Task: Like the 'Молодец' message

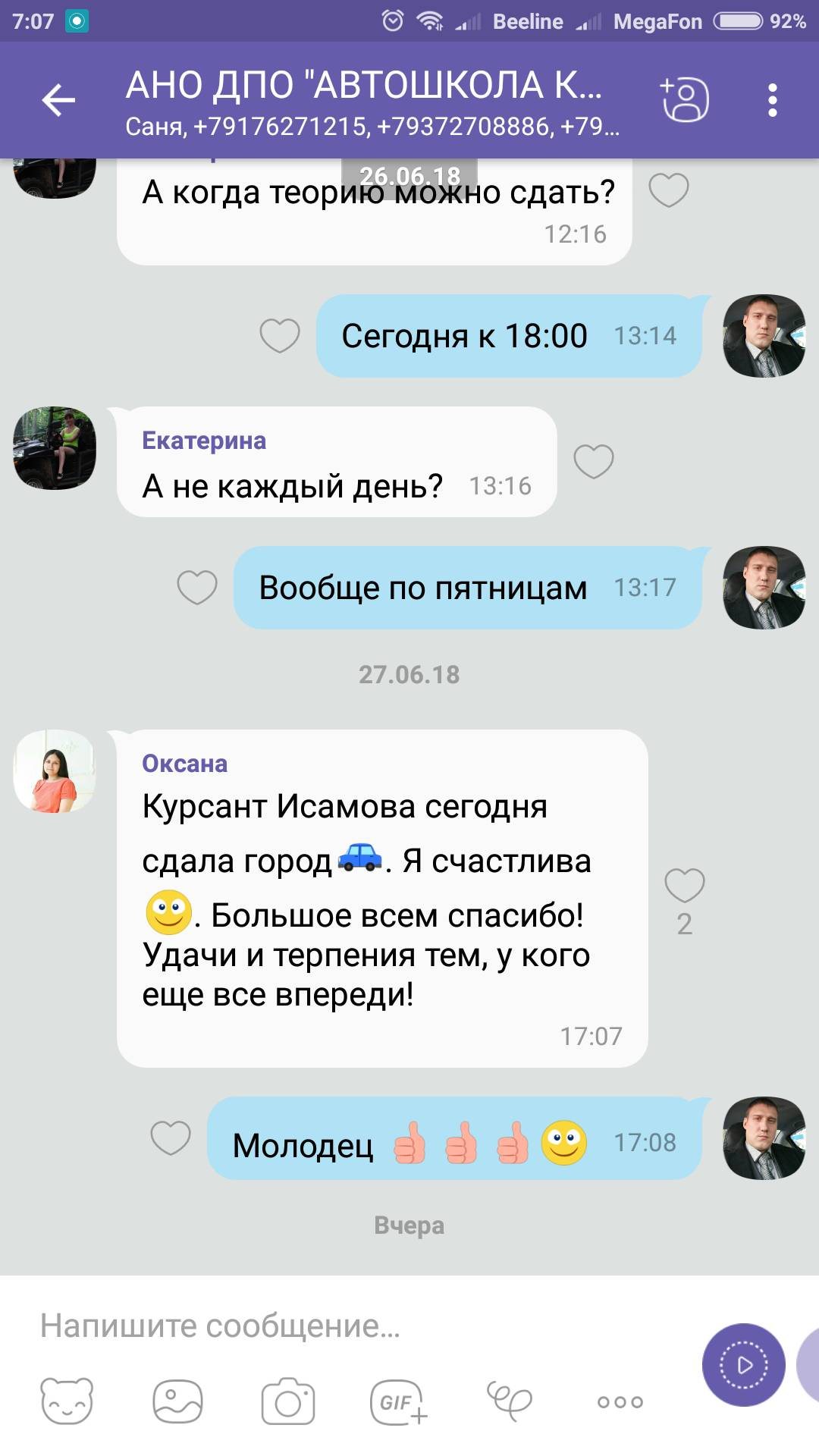Action: coord(170,1137)
